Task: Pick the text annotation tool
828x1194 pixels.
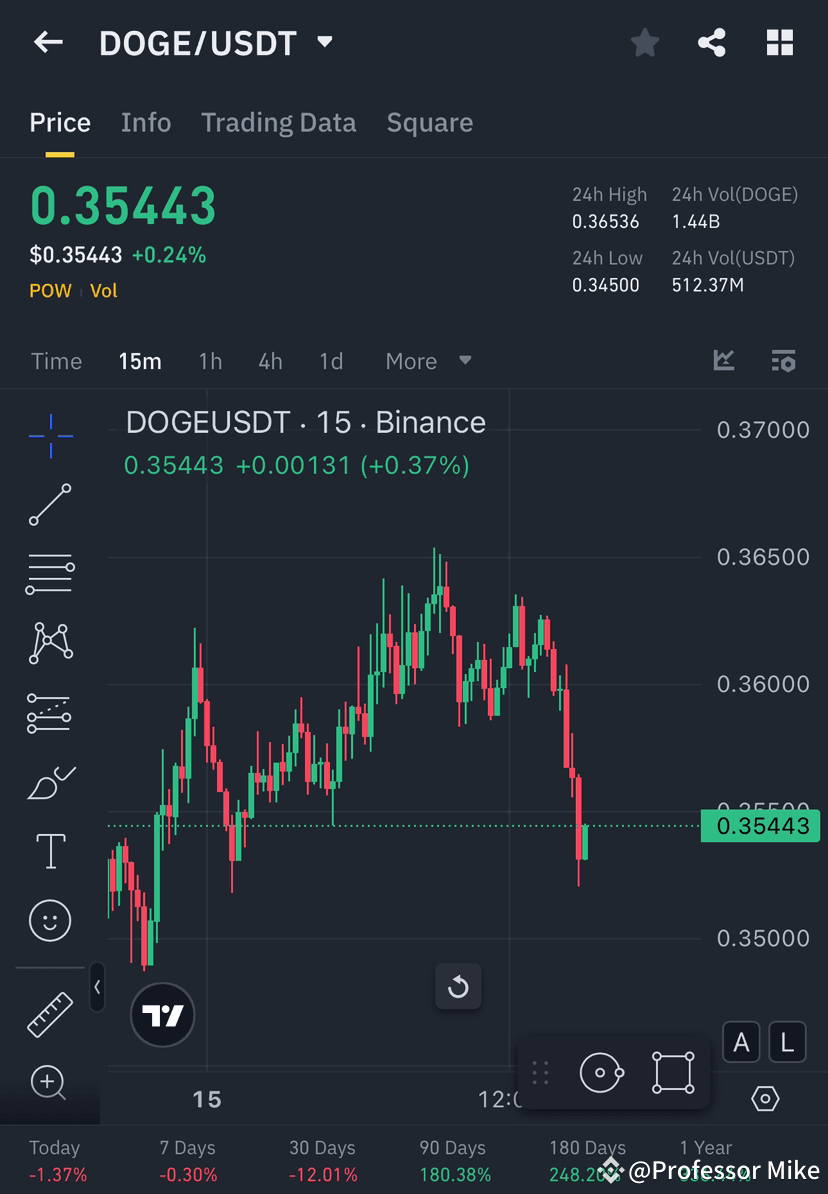Action: coord(50,850)
